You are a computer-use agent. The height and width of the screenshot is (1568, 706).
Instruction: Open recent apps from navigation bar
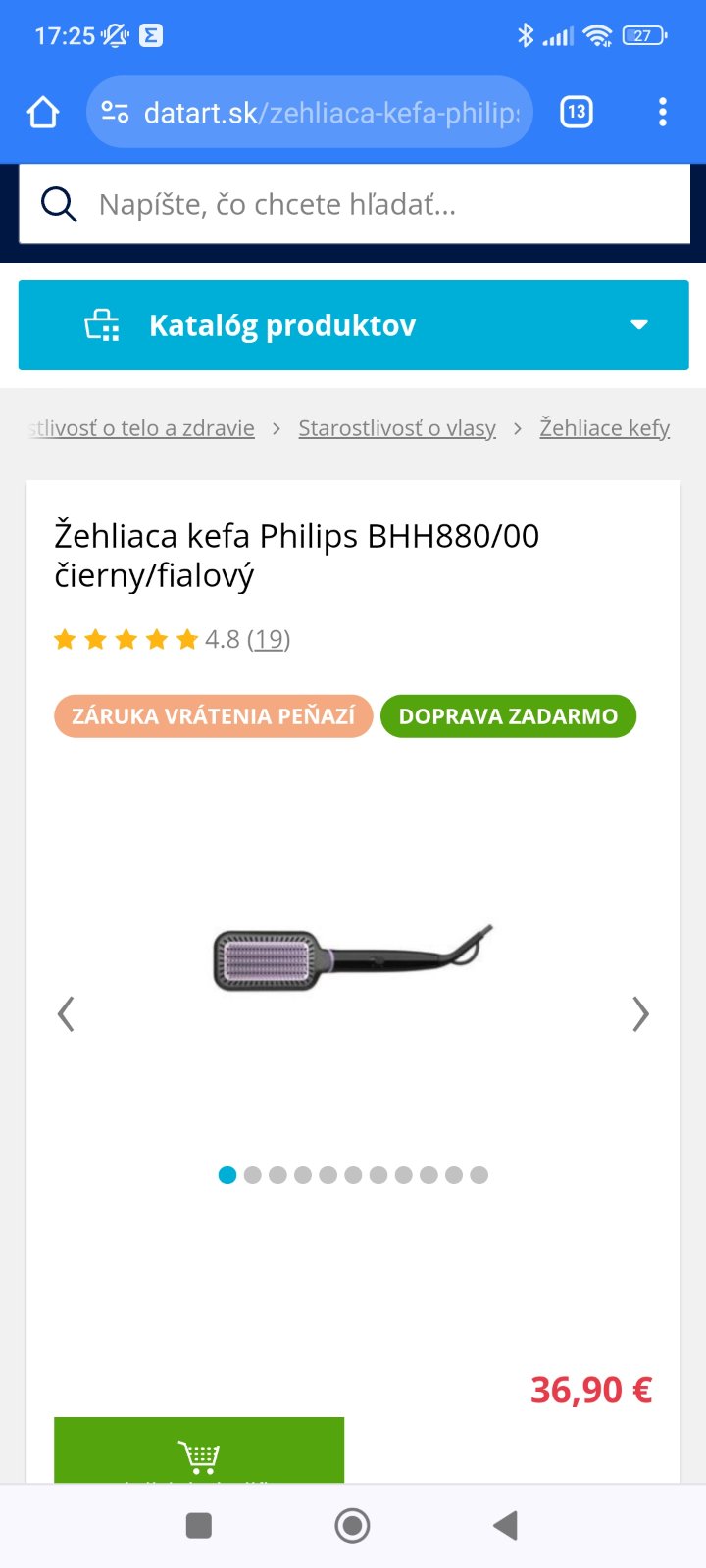point(199,1525)
